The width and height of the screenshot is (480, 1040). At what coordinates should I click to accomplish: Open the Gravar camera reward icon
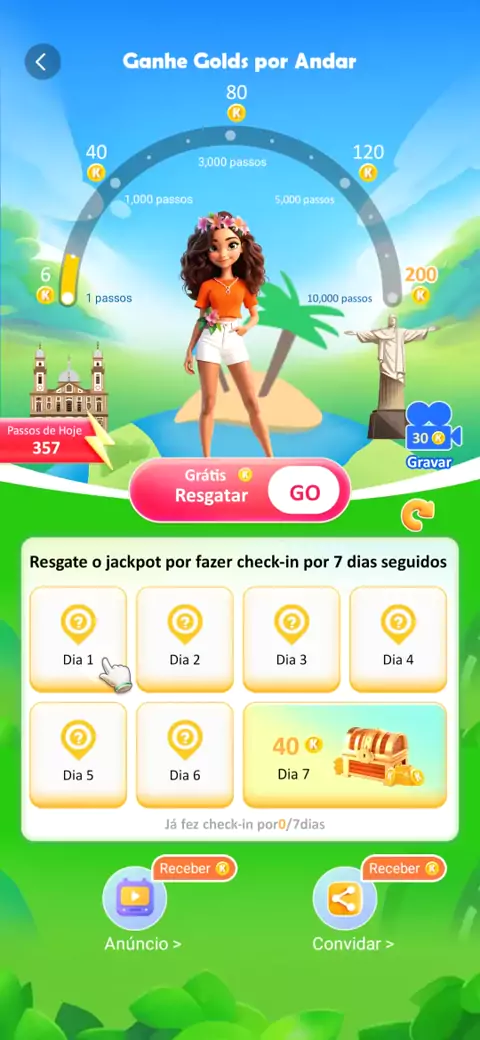pos(432,435)
